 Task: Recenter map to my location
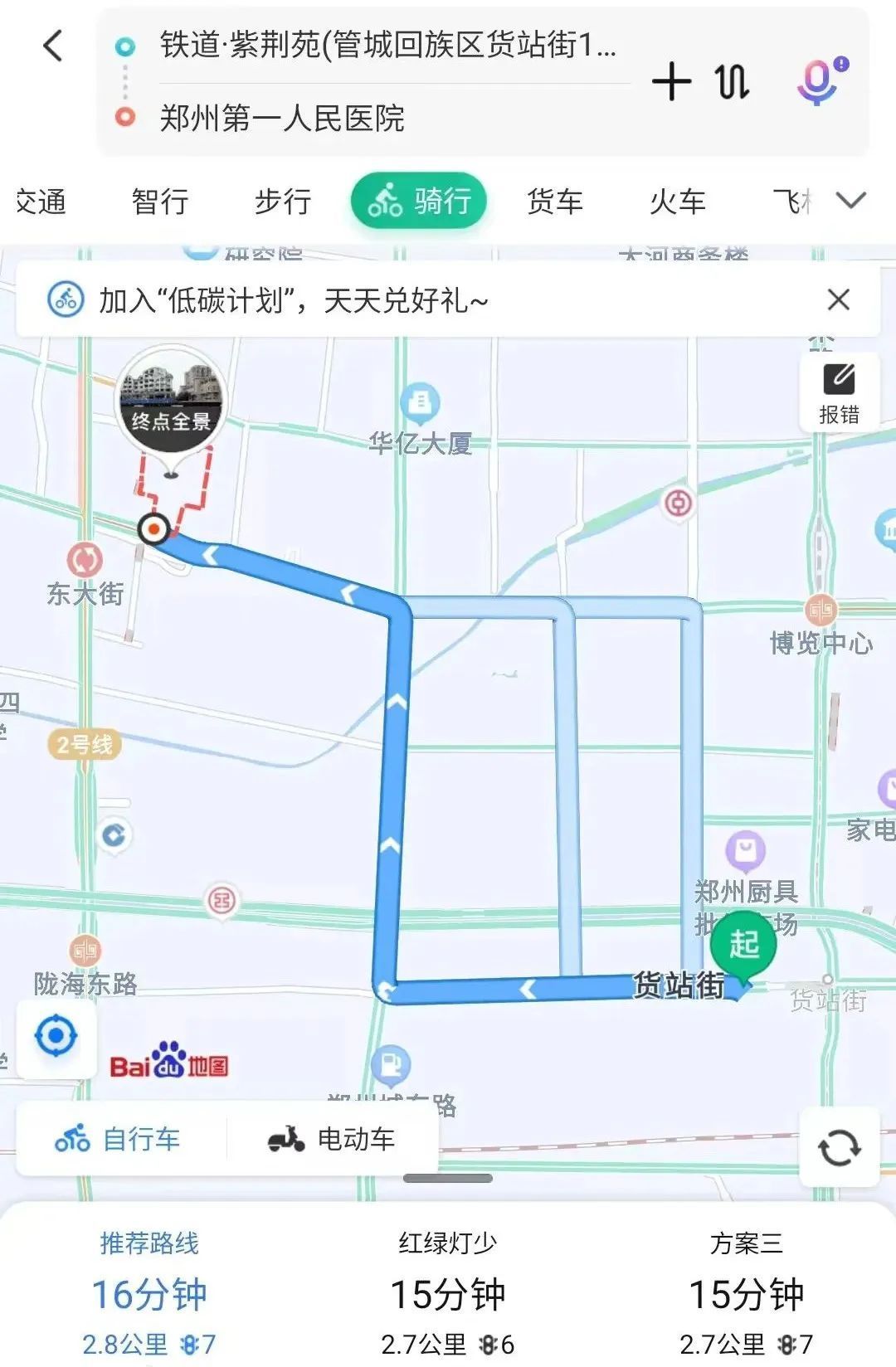point(56,1037)
